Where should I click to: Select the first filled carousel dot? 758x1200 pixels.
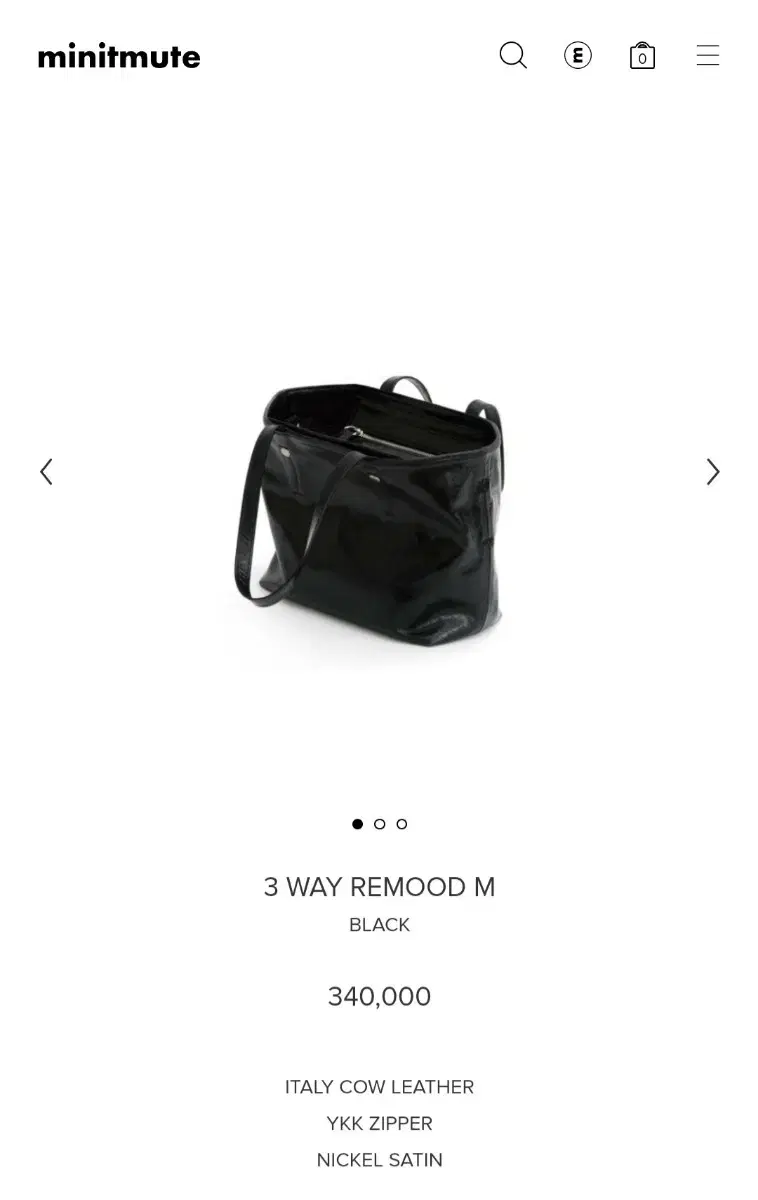pos(358,824)
